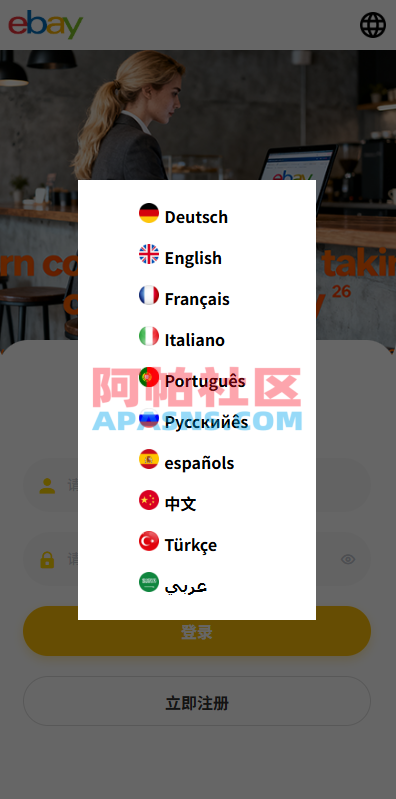Viewport: 396px width, 799px height.
Task: Switch language to Français
Action: point(184,298)
